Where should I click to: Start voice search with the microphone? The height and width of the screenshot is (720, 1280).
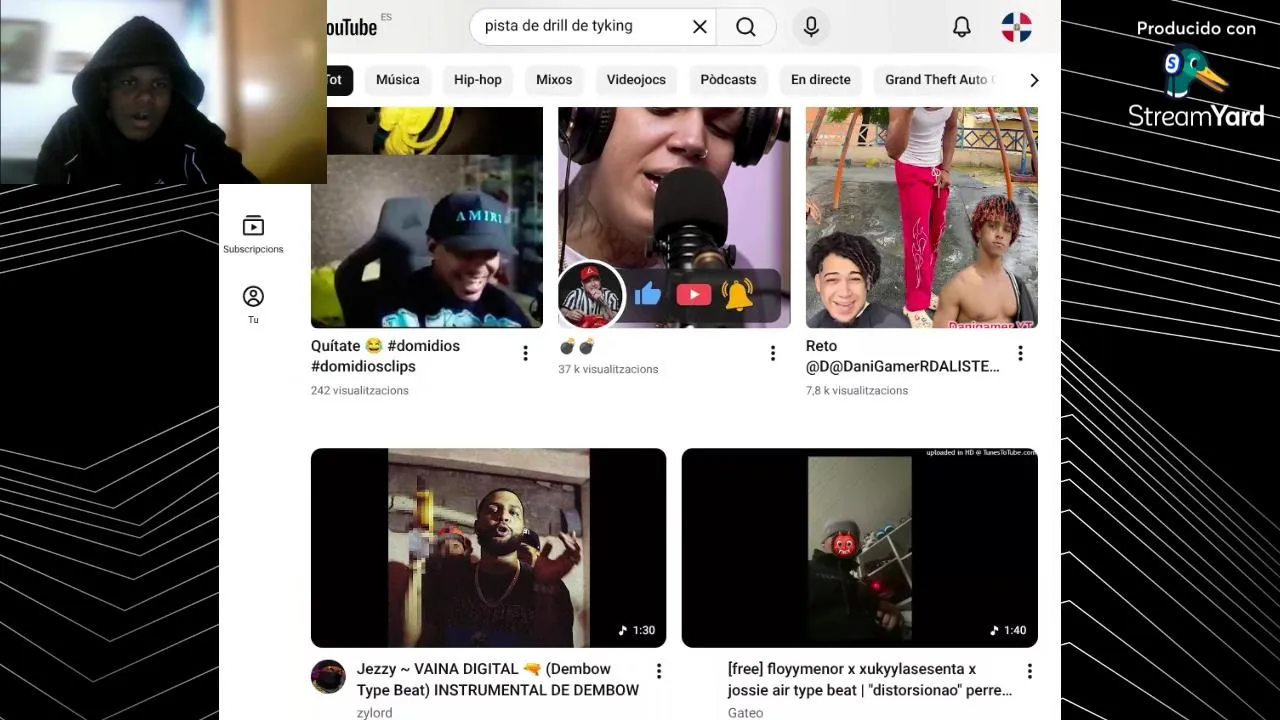811,27
